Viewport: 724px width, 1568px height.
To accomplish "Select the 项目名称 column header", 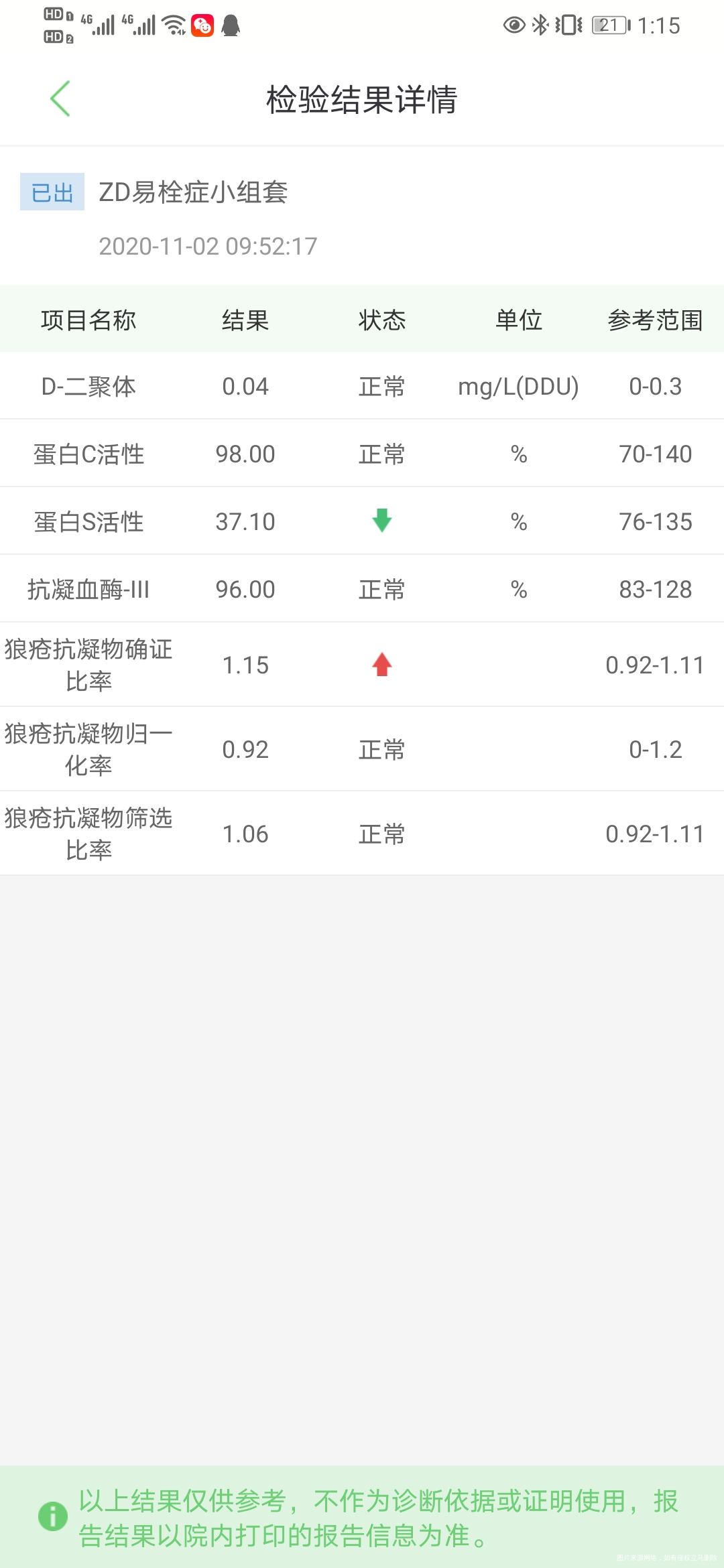I will 88,320.
